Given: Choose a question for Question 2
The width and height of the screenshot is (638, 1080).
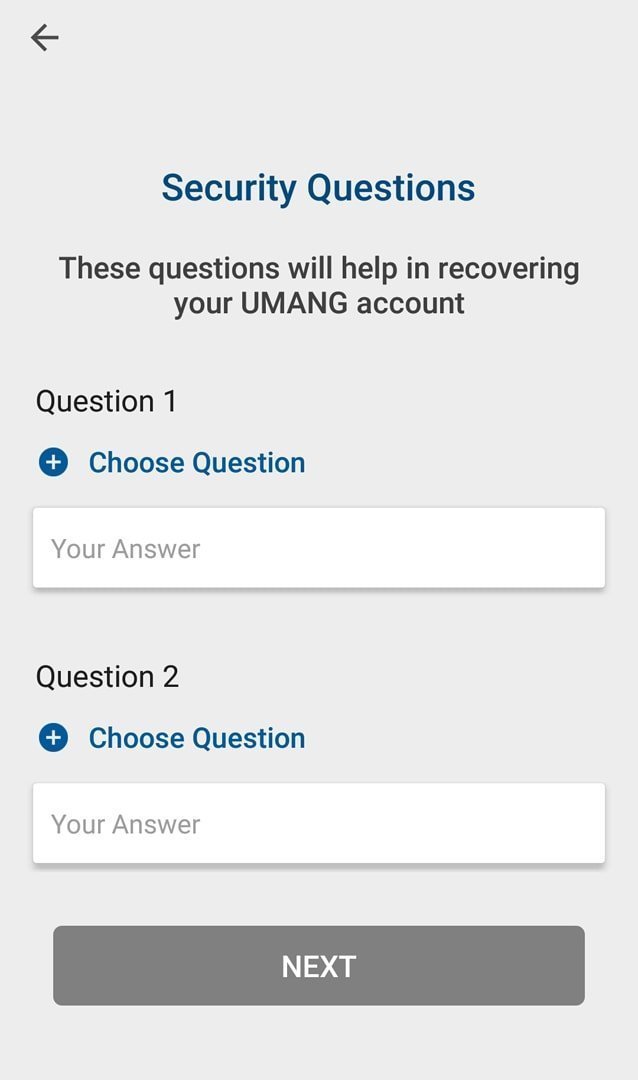Looking at the screenshot, I should click(x=172, y=738).
